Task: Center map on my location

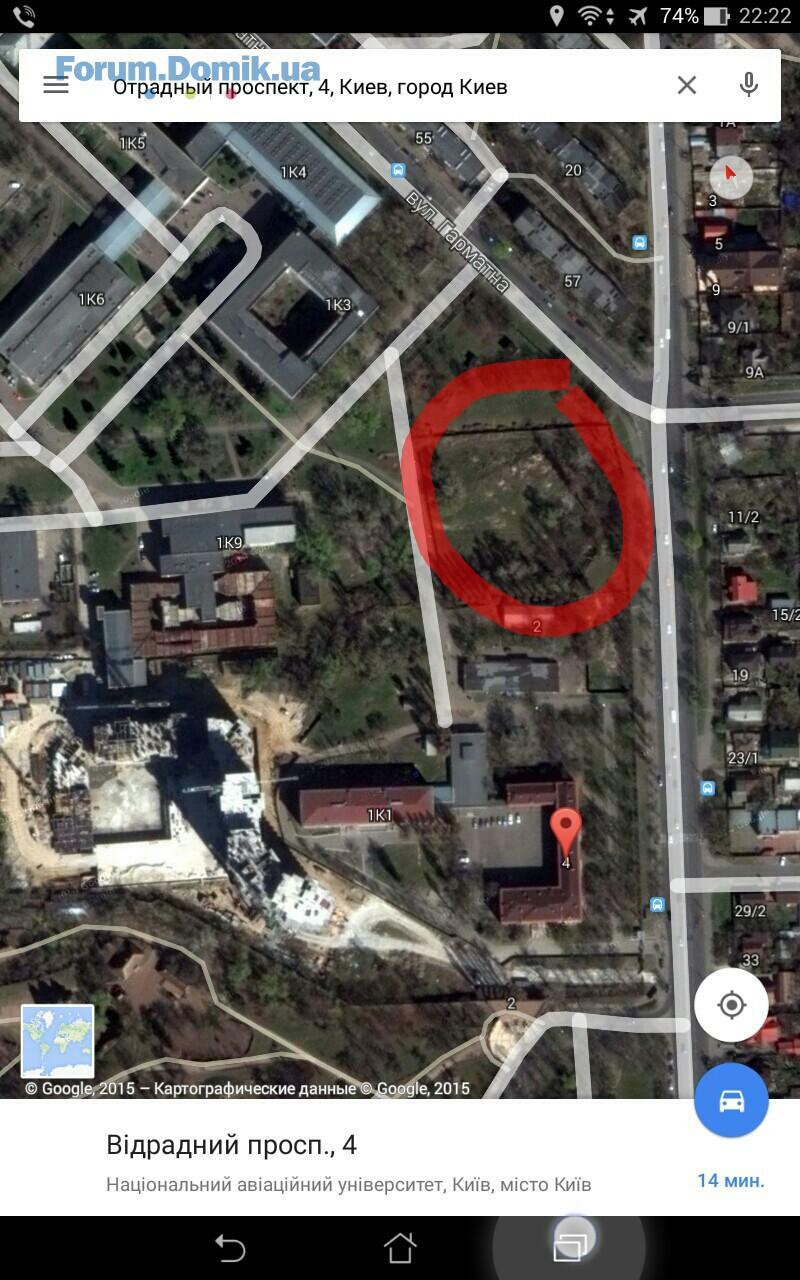Action: (x=731, y=1005)
